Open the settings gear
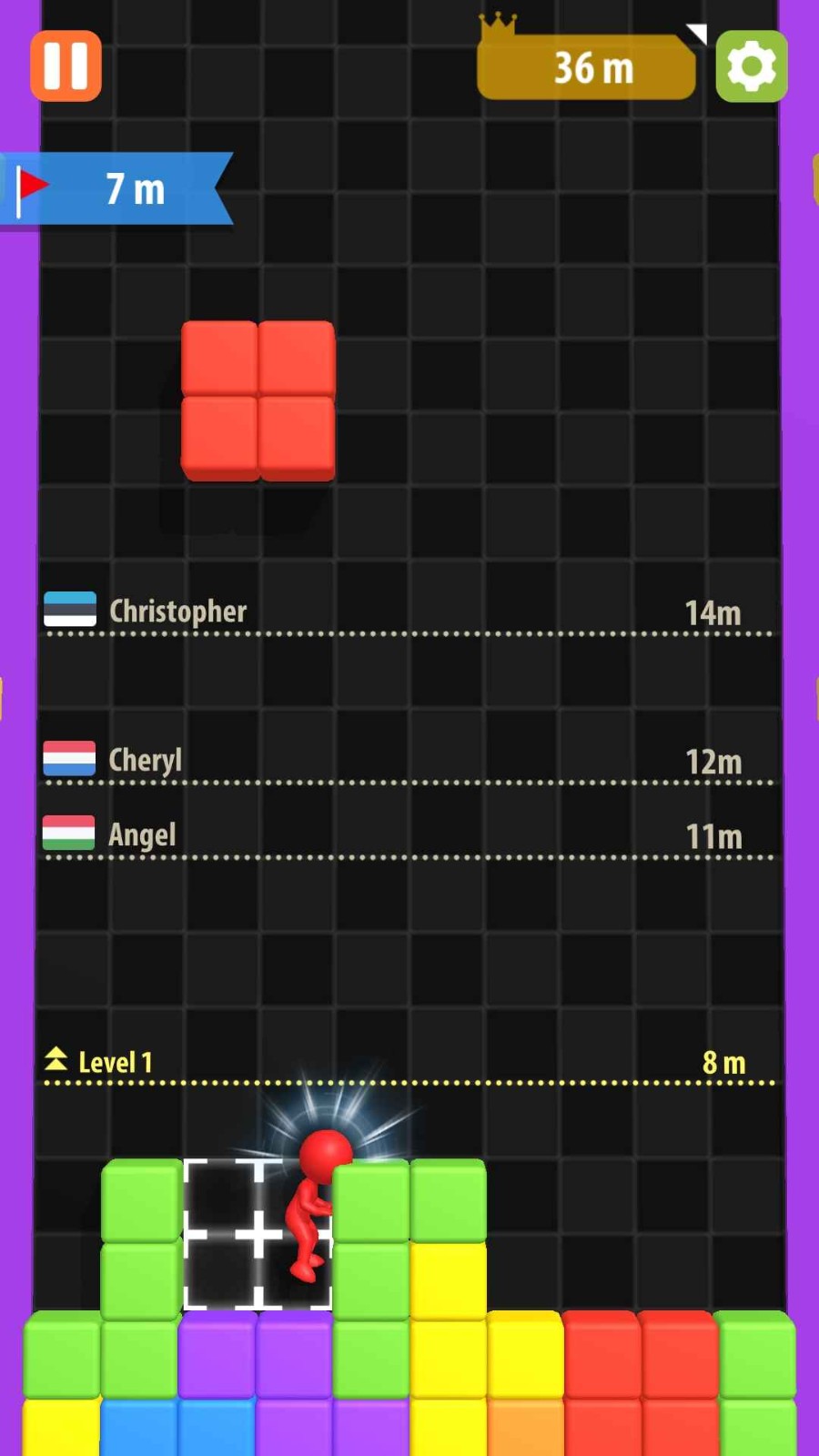819x1456 pixels. coord(752,66)
